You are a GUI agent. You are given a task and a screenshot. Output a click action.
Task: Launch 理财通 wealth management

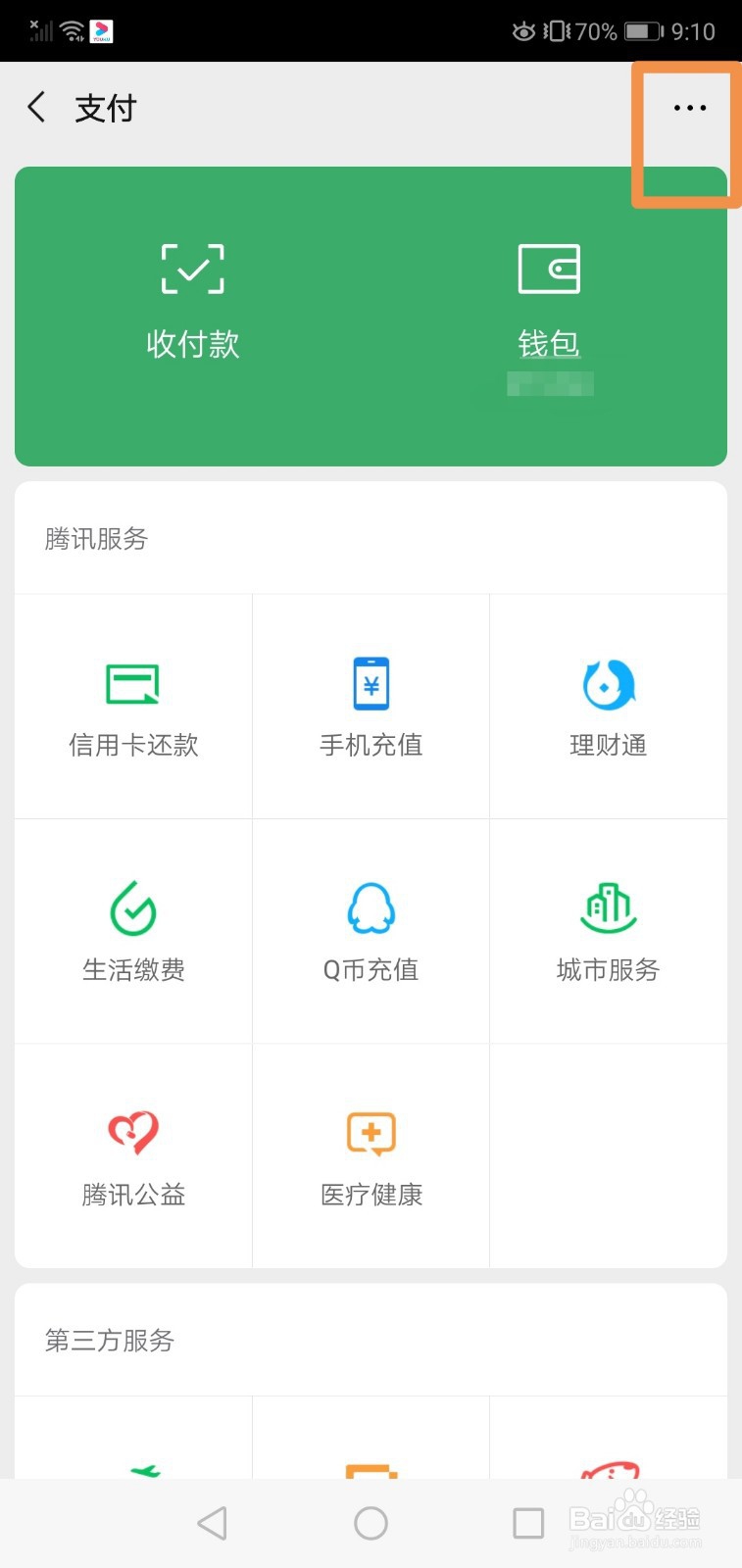[x=608, y=708]
